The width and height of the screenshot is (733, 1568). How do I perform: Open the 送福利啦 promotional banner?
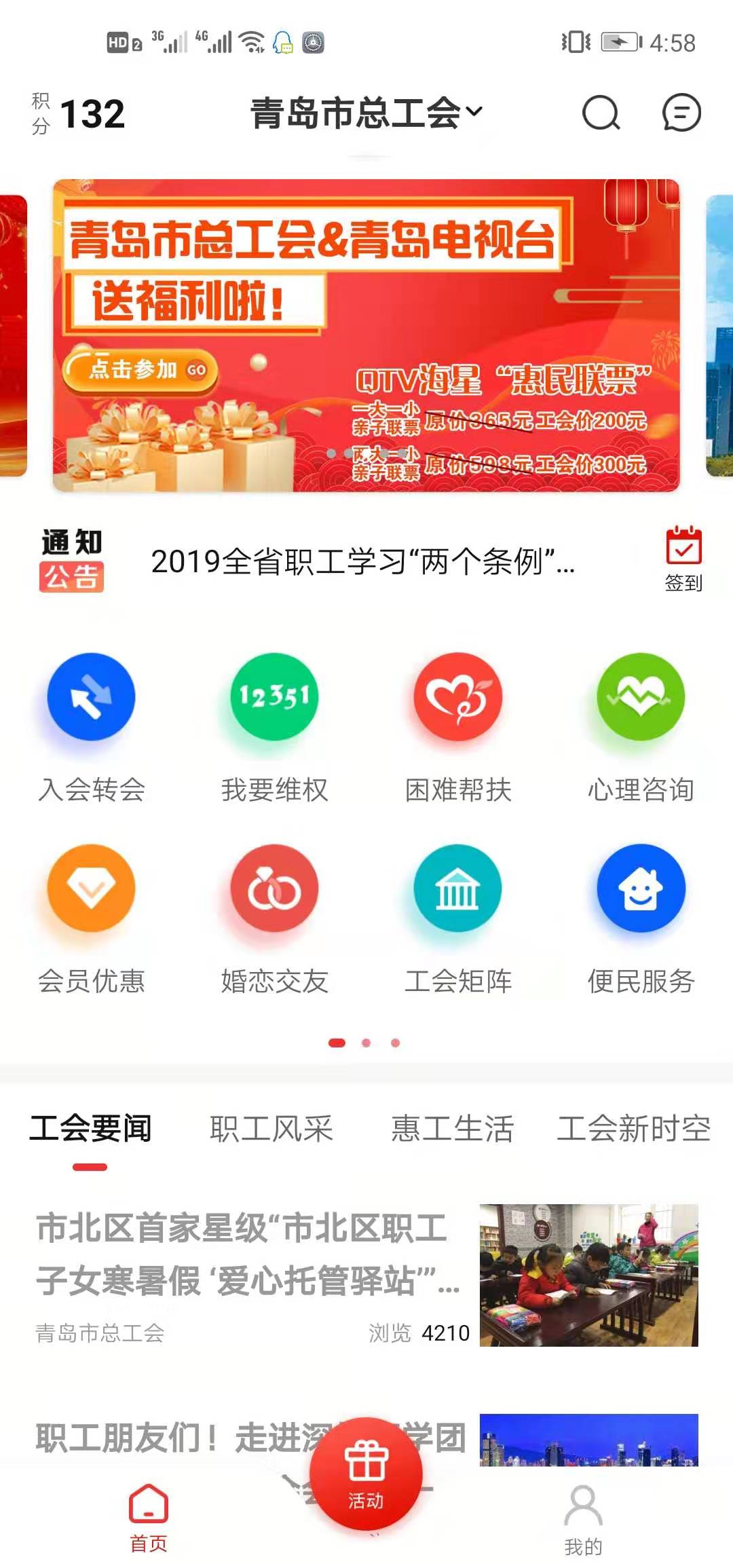tap(366, 335)
